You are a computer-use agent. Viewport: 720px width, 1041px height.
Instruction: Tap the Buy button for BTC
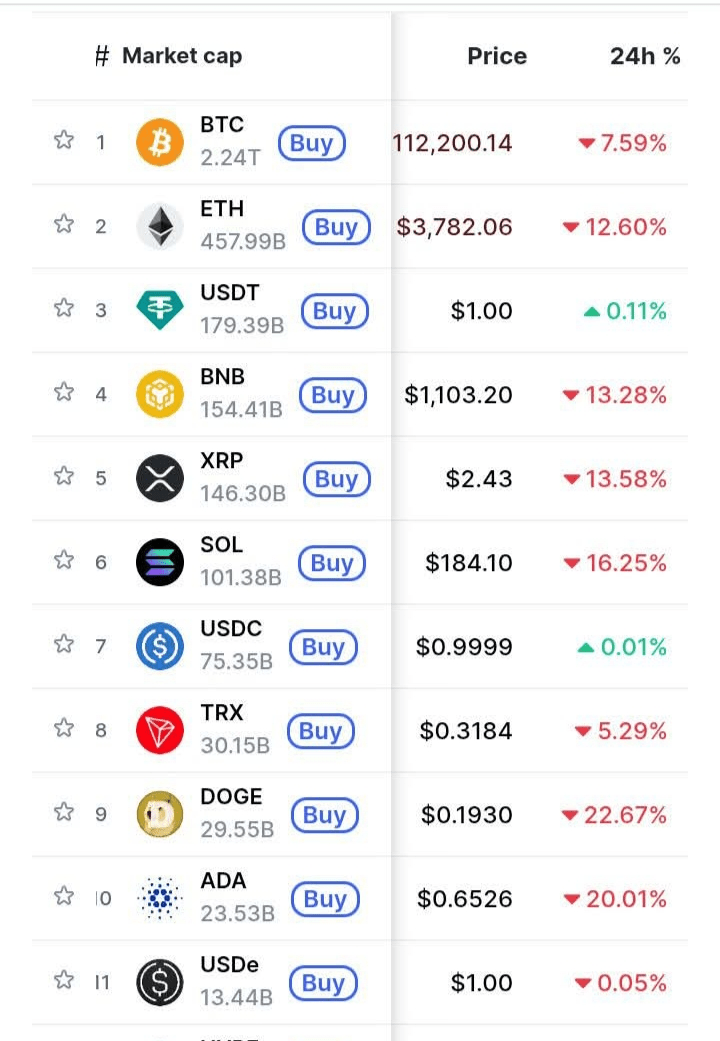[x=312, y=143]
